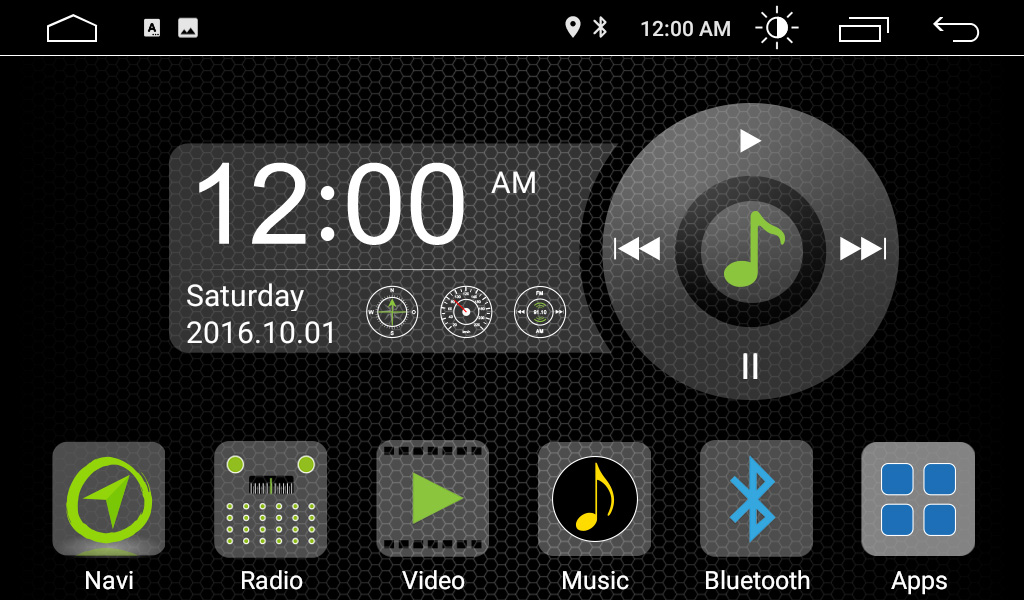Open the Video player app

433,499
